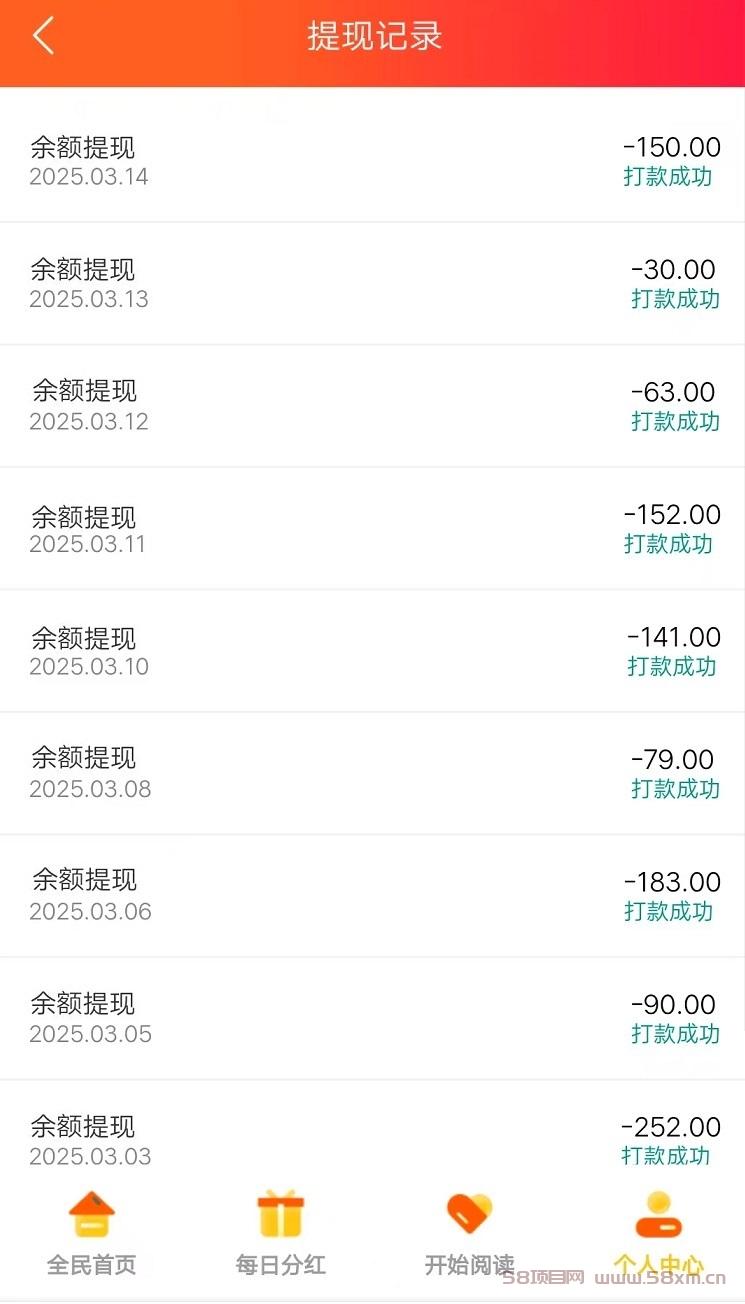Switch to the 全民首页 tab
The width and height of the screenshot is (745, 1304).
tap(91, 1233)
